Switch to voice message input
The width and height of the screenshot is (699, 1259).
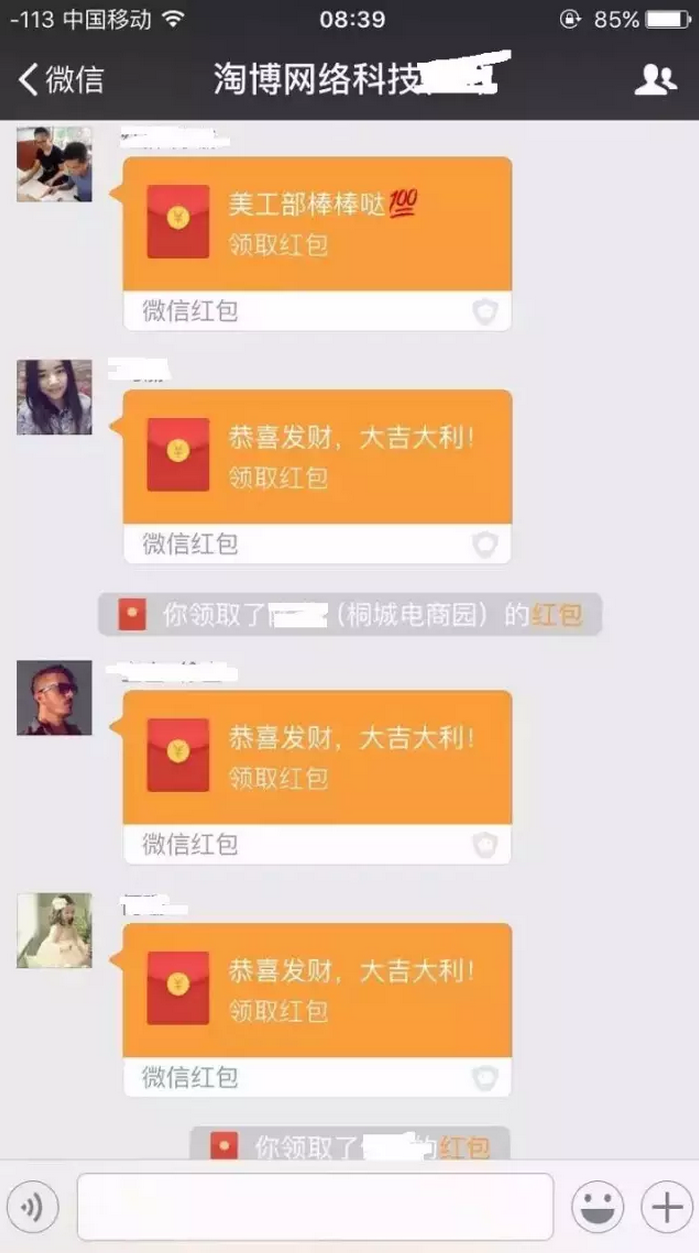click(x=33, y=1208)
